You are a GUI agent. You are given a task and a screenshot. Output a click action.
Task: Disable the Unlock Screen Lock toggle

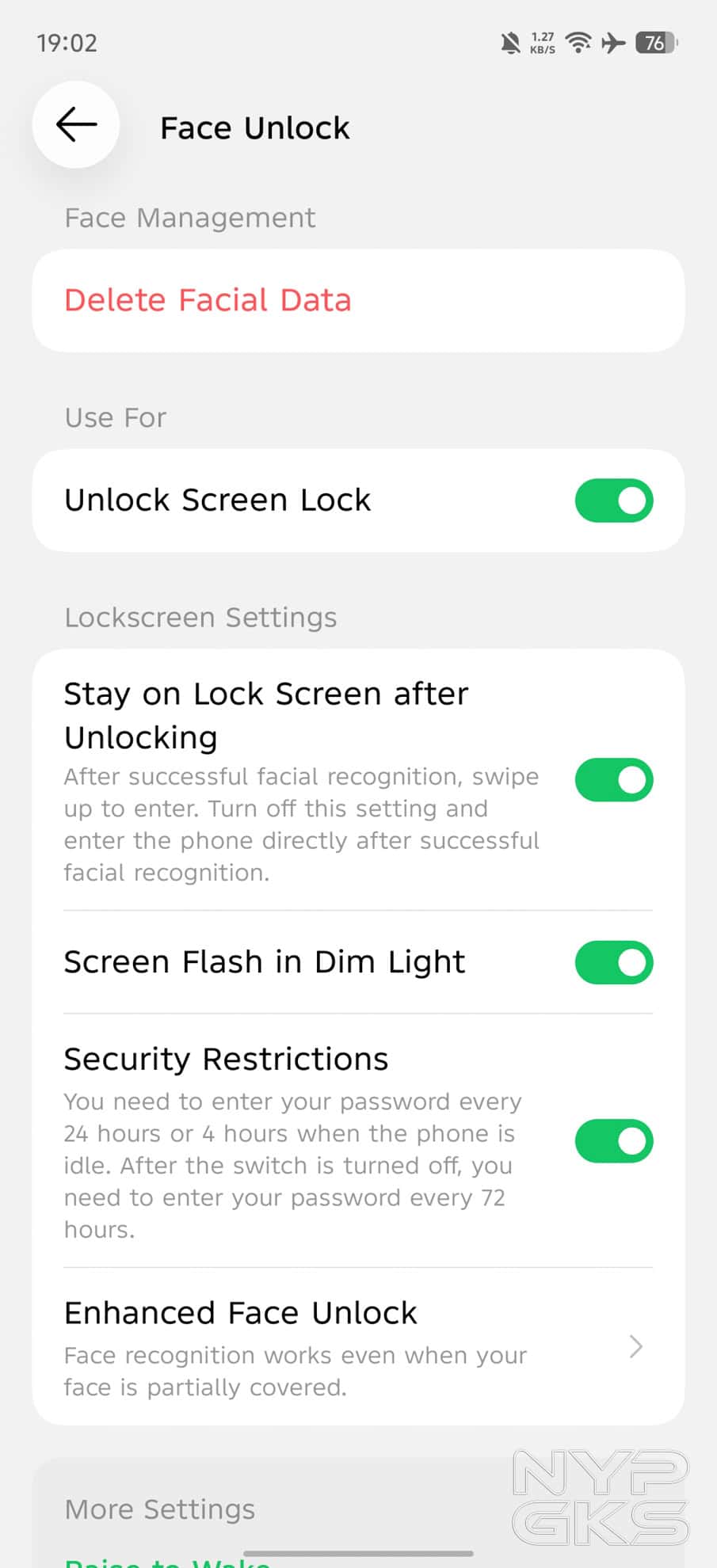(x=614, y=500)
